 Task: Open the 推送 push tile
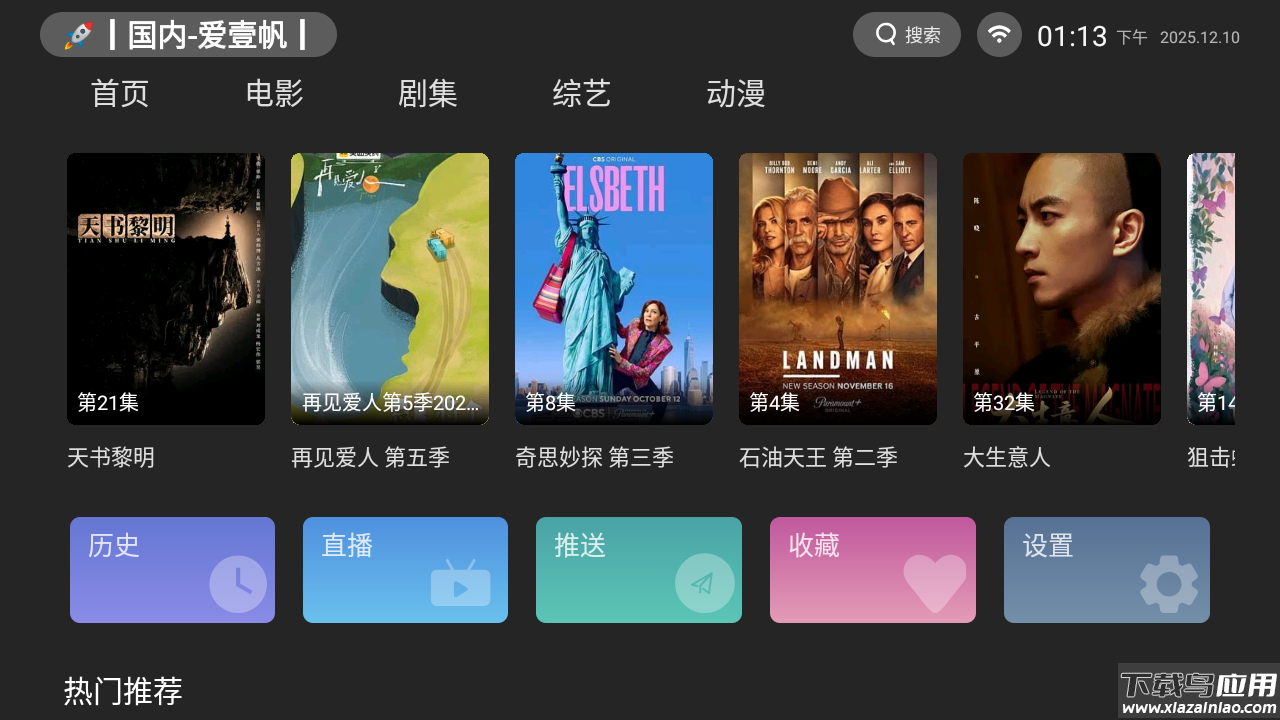(639, 570)
